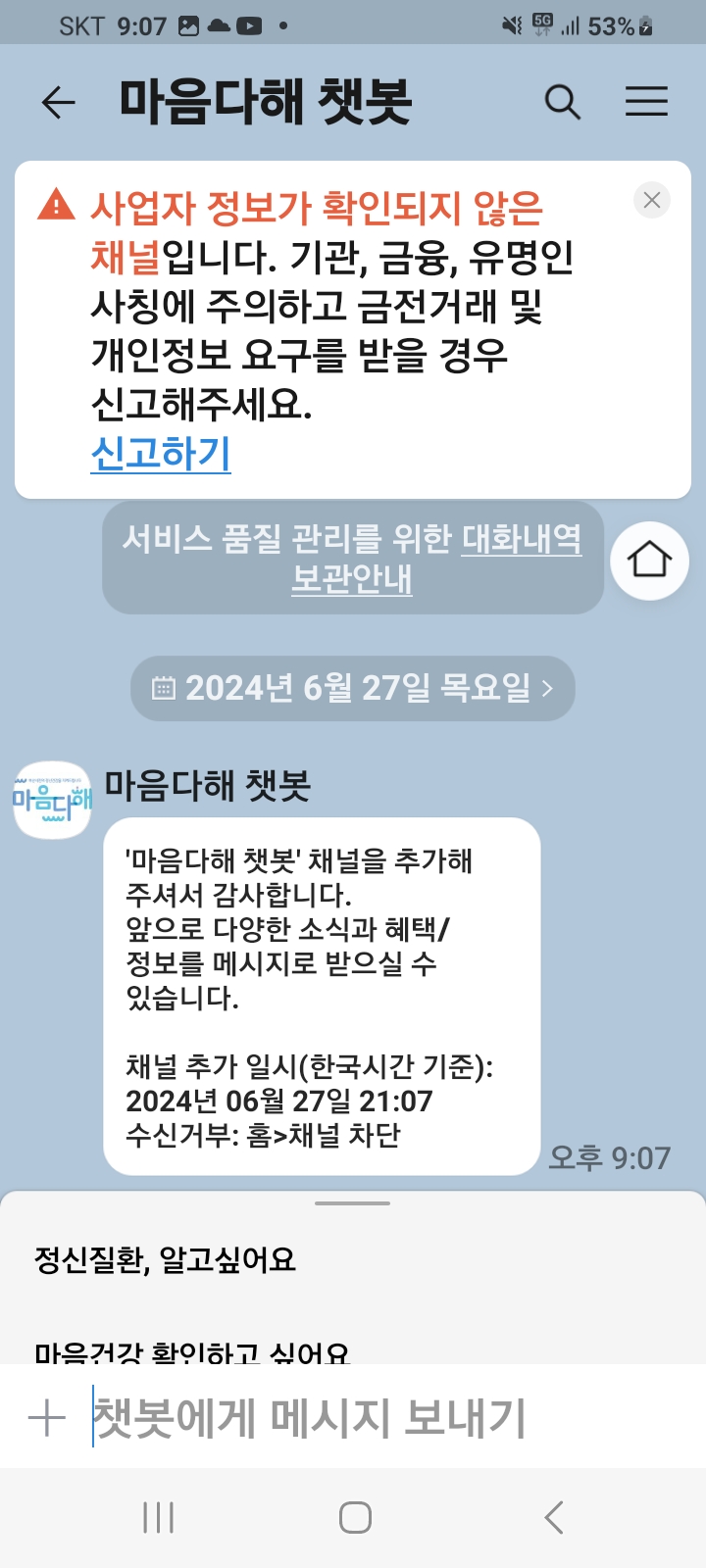Tap the plus attachment icon

point(46,1418)
